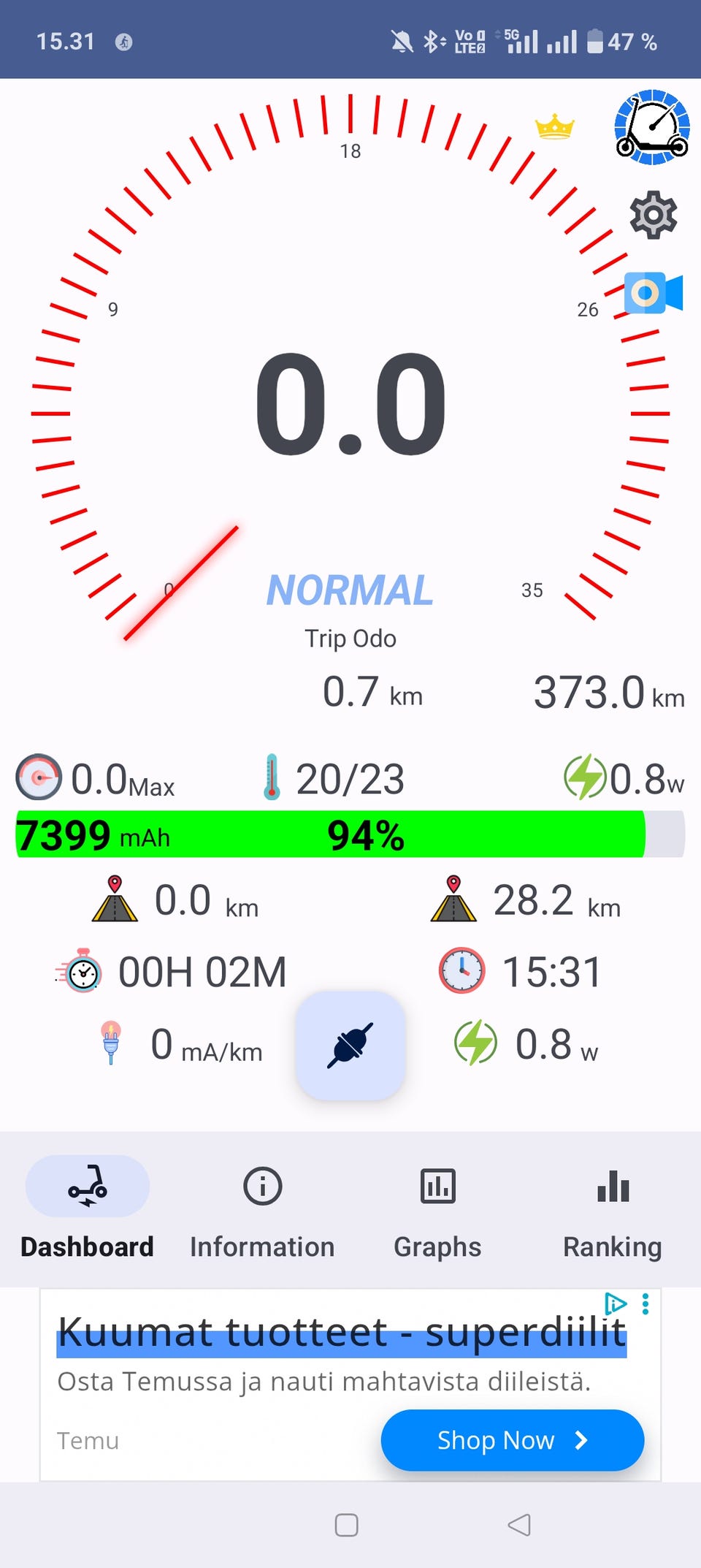Tap the system home button
This screenshot has width=701, height=1568.
tap(346, 1525)
